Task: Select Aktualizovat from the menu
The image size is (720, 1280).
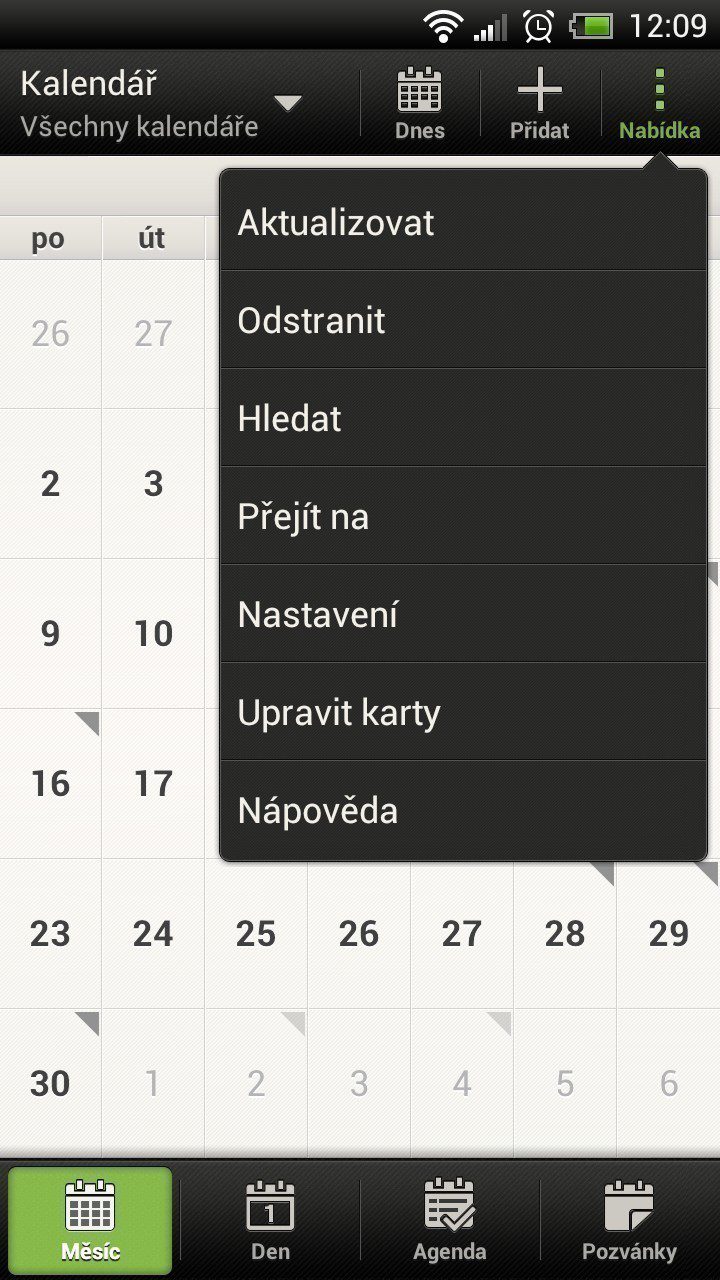Action: pos(463,222)
